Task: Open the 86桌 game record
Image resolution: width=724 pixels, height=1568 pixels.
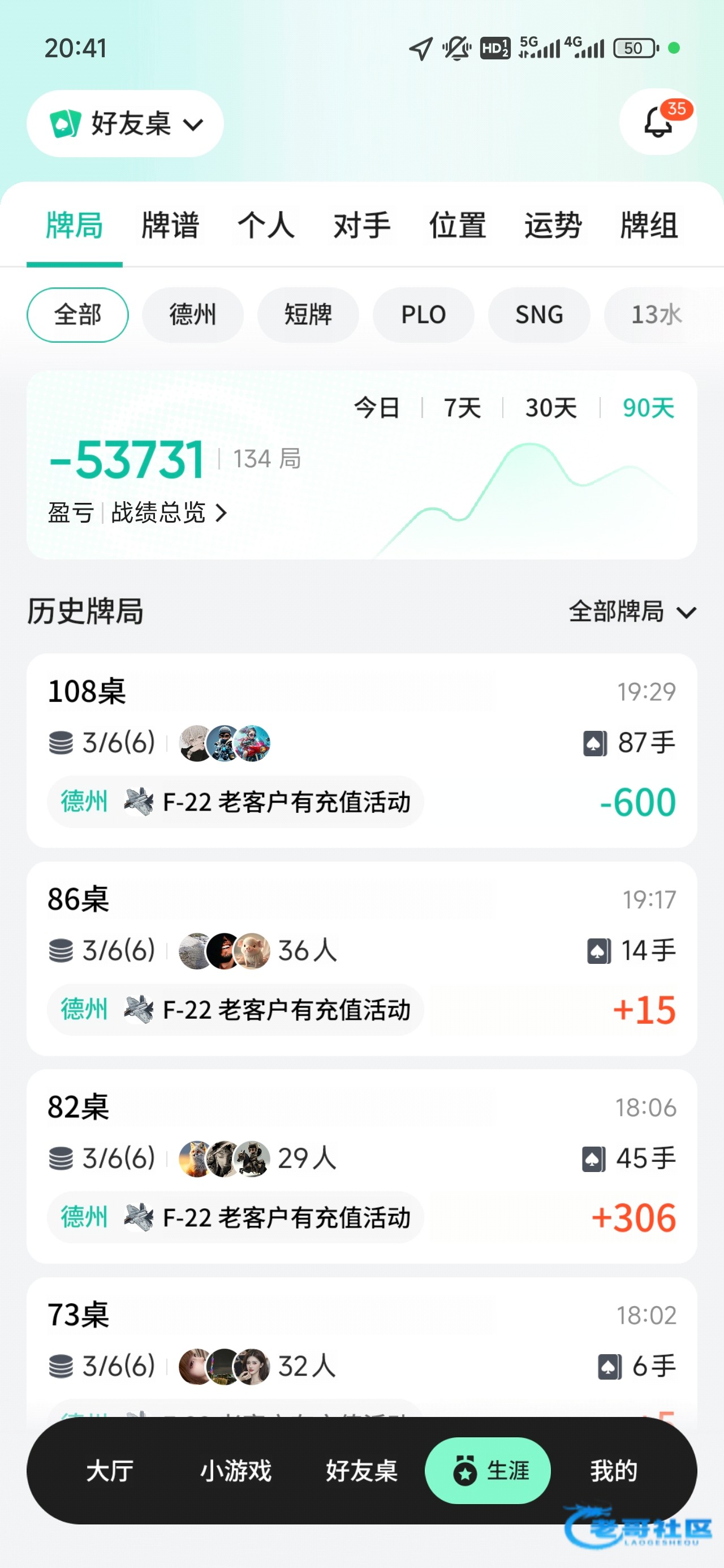Action: coord(361,958)
